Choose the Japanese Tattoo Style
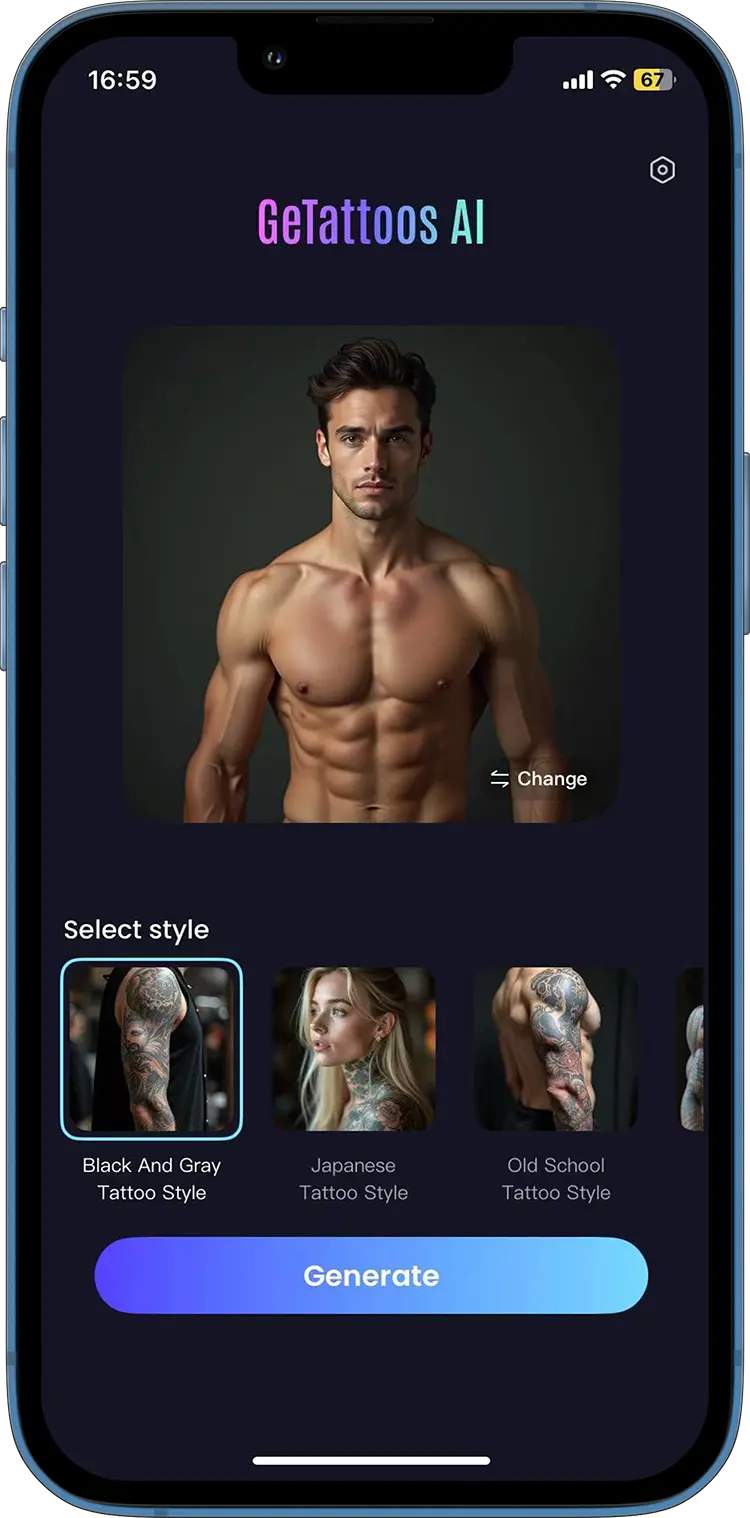750x1518 pixels. click(354, 1049)
